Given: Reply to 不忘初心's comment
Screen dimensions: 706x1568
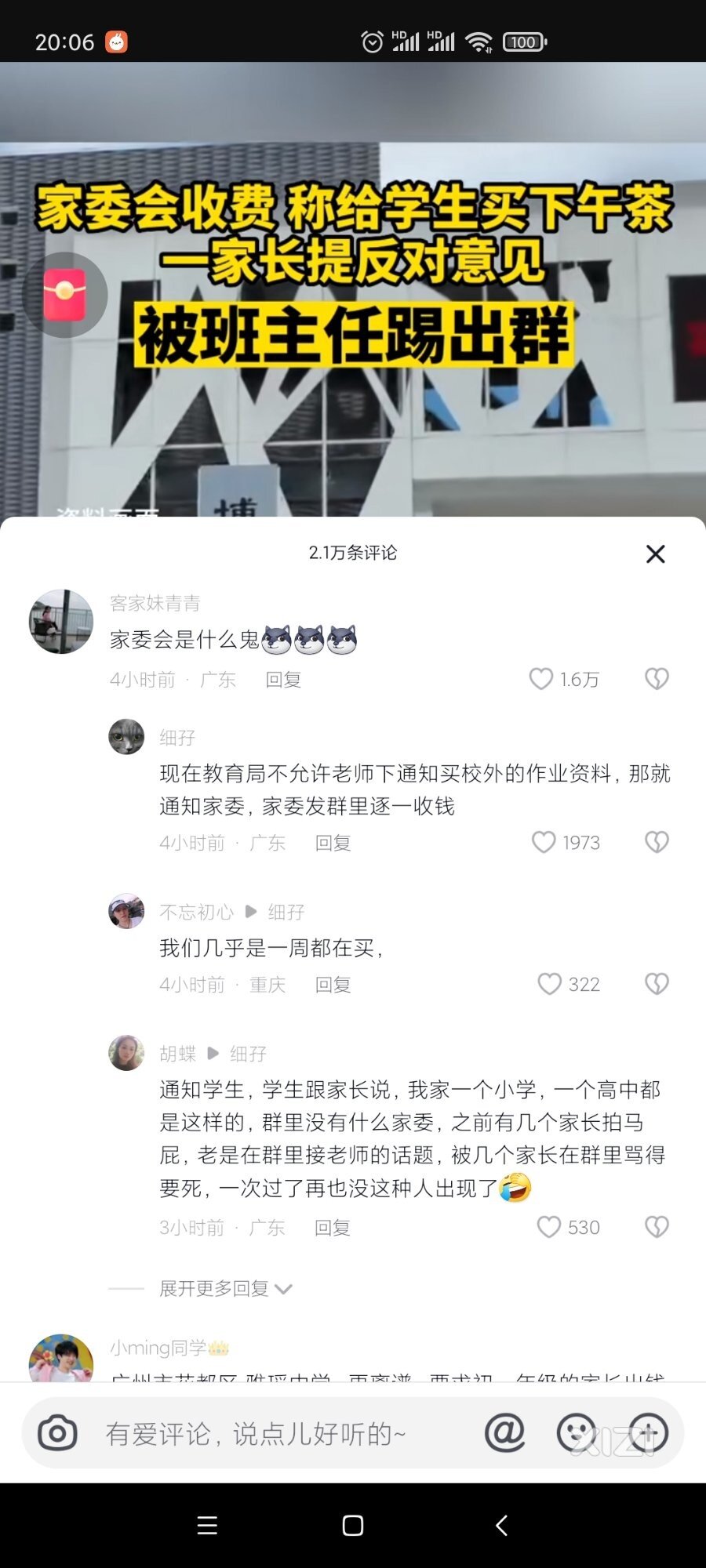Looking at the screenshot, I should coord(333,985).
